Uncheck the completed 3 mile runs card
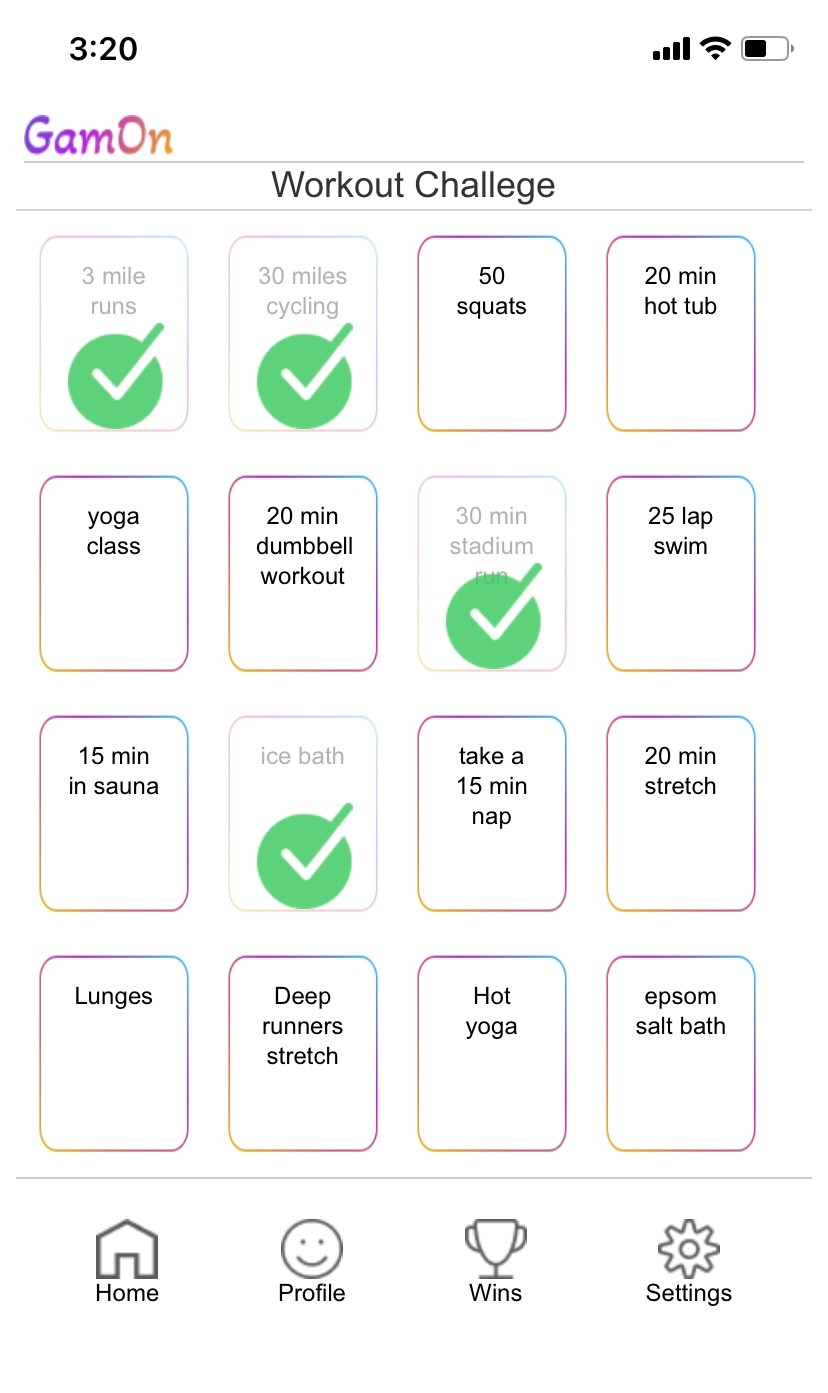This screenshot has height=1393, width=828. coord(114,333)
